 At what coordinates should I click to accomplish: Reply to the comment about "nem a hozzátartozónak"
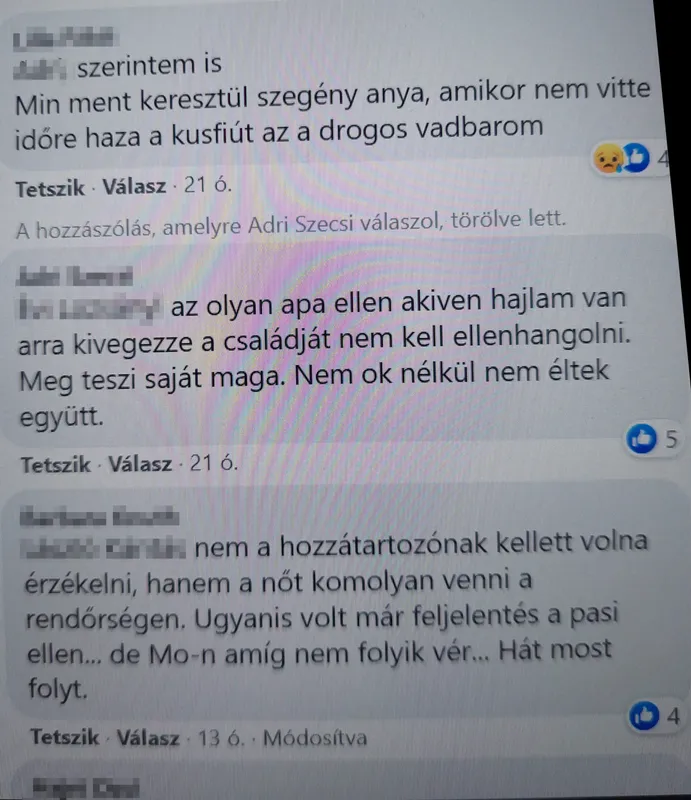(148, 739)
